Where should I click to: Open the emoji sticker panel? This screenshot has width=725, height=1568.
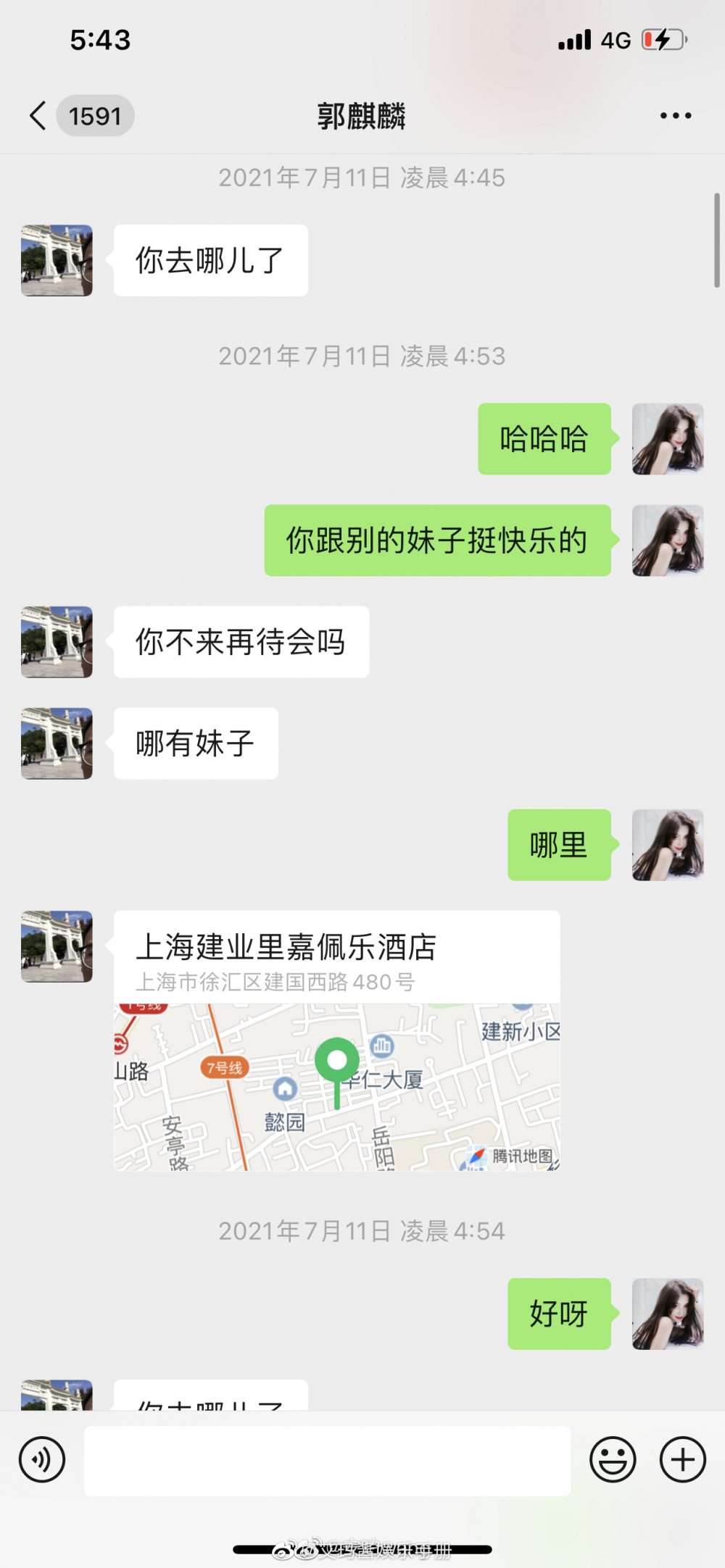[x=613, y=1459]
